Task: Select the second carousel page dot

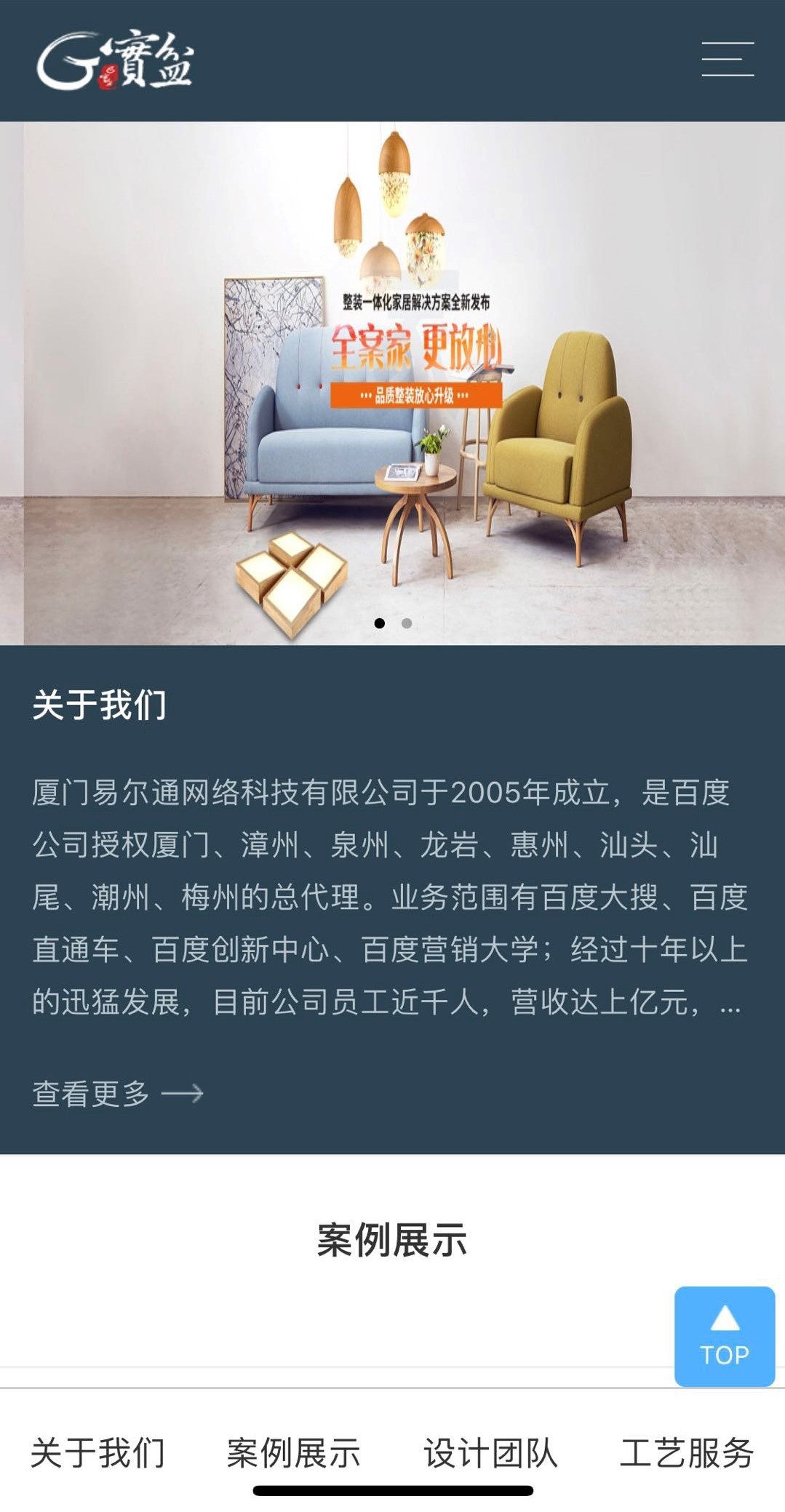Action: click(x=407, y=623)
